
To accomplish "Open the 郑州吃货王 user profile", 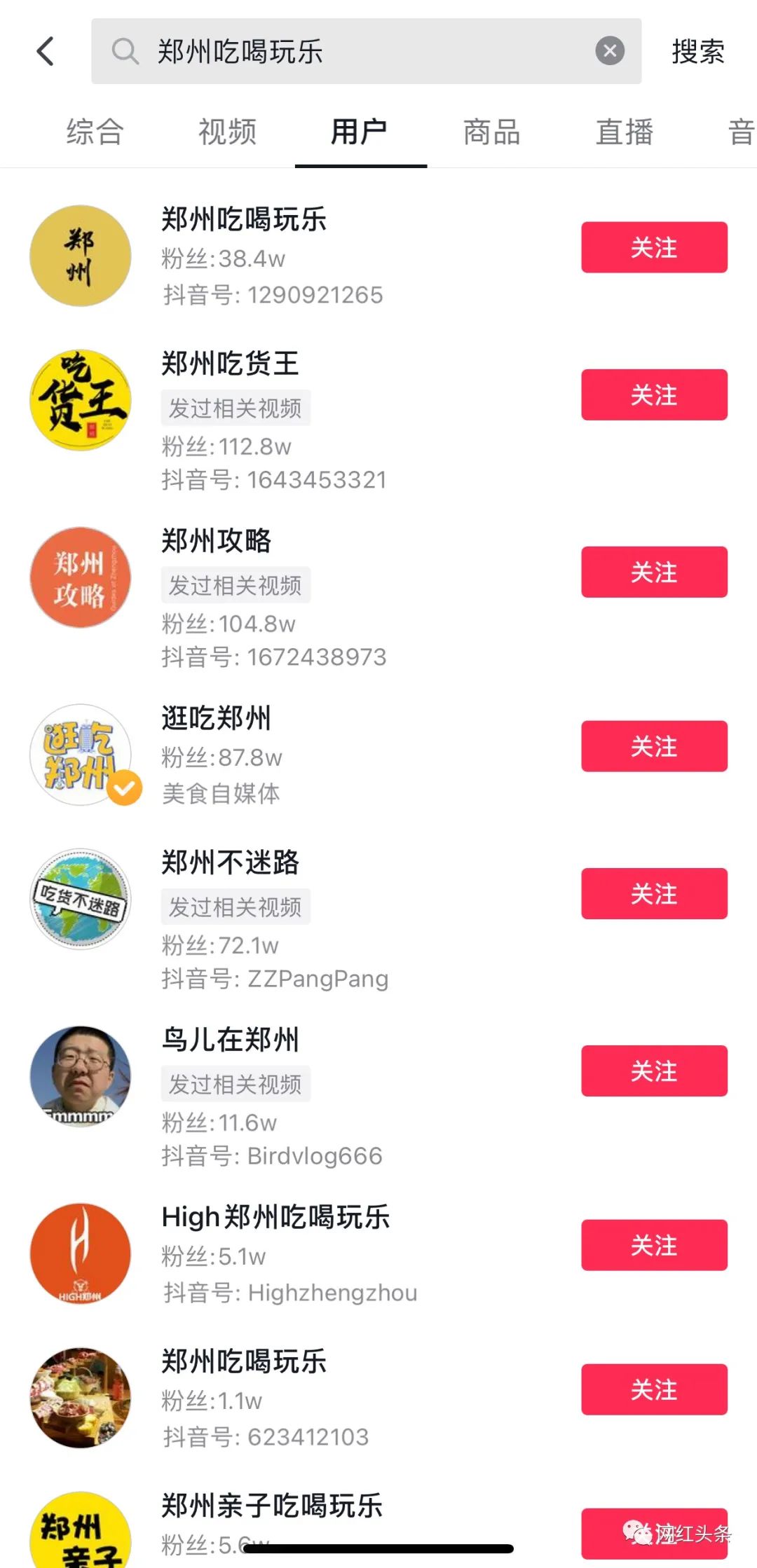I will pyautogui.click(x=230, y=364).
